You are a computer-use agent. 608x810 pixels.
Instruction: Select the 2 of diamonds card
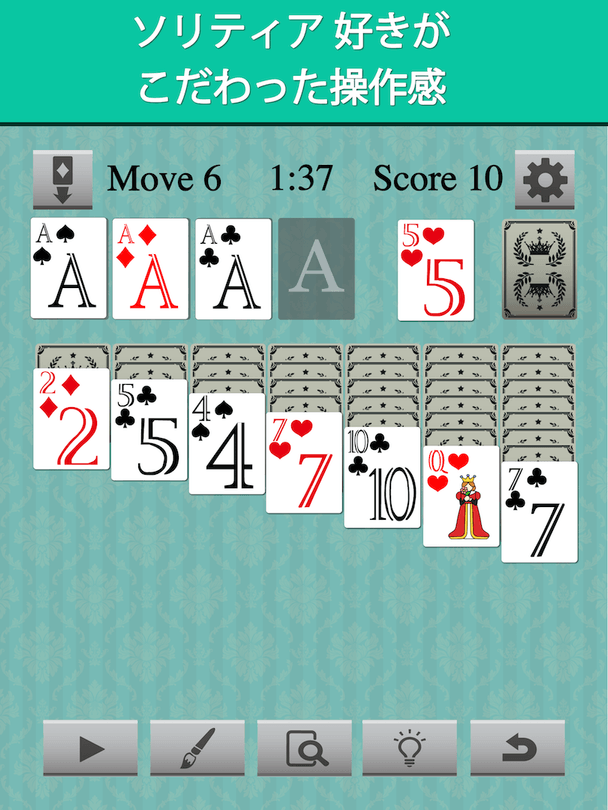[x=71, y=418]
